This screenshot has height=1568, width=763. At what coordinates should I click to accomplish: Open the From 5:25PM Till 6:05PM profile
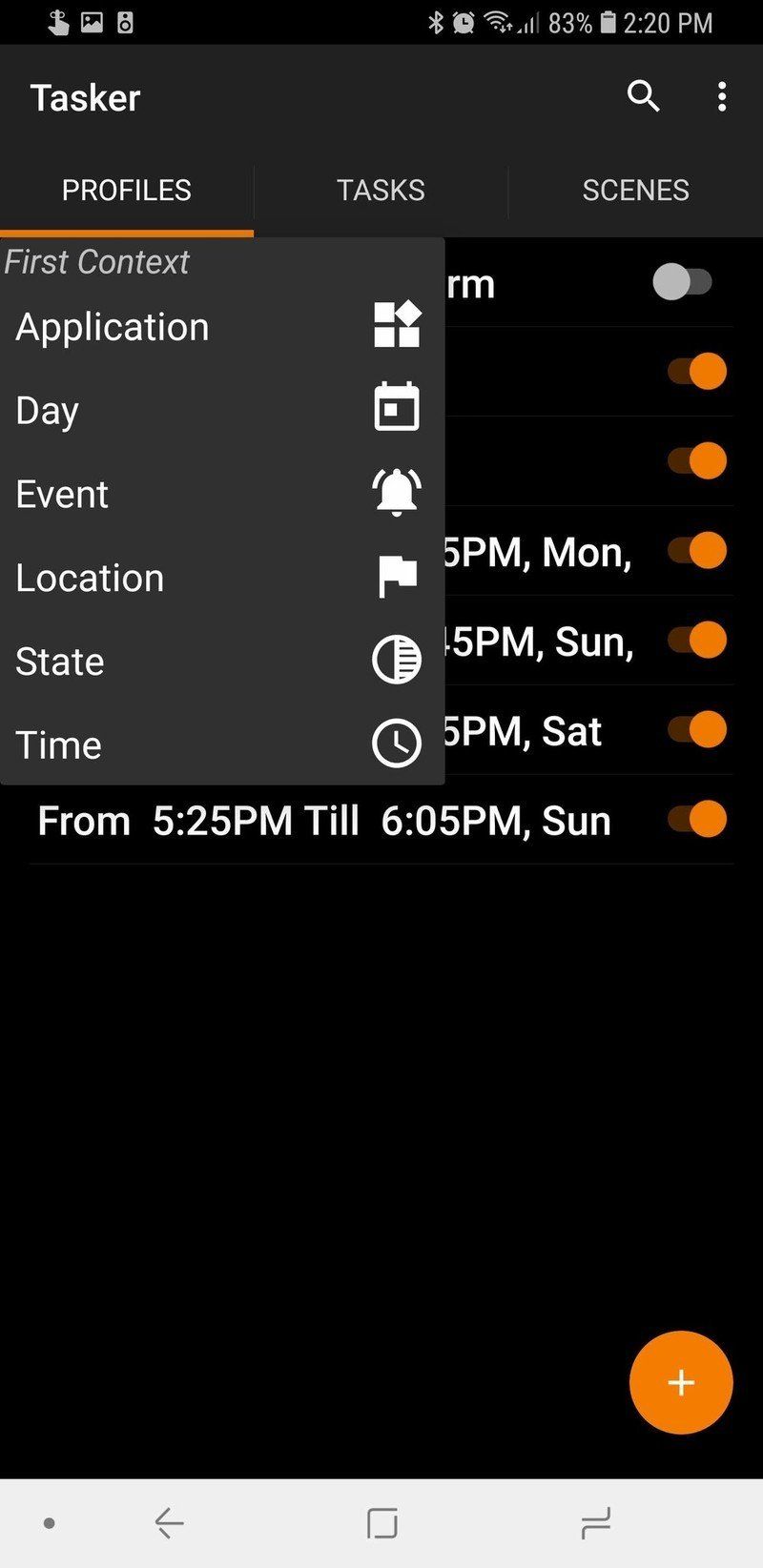(324, 821)
